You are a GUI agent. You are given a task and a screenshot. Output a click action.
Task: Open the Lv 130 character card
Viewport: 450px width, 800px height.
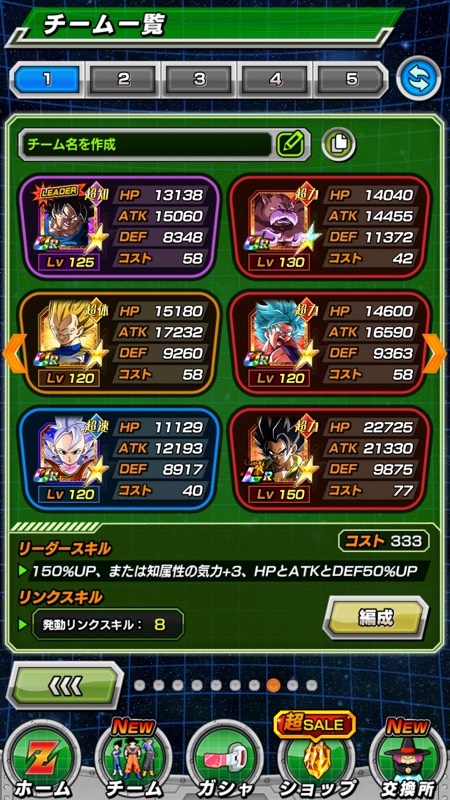pos(330,227)
